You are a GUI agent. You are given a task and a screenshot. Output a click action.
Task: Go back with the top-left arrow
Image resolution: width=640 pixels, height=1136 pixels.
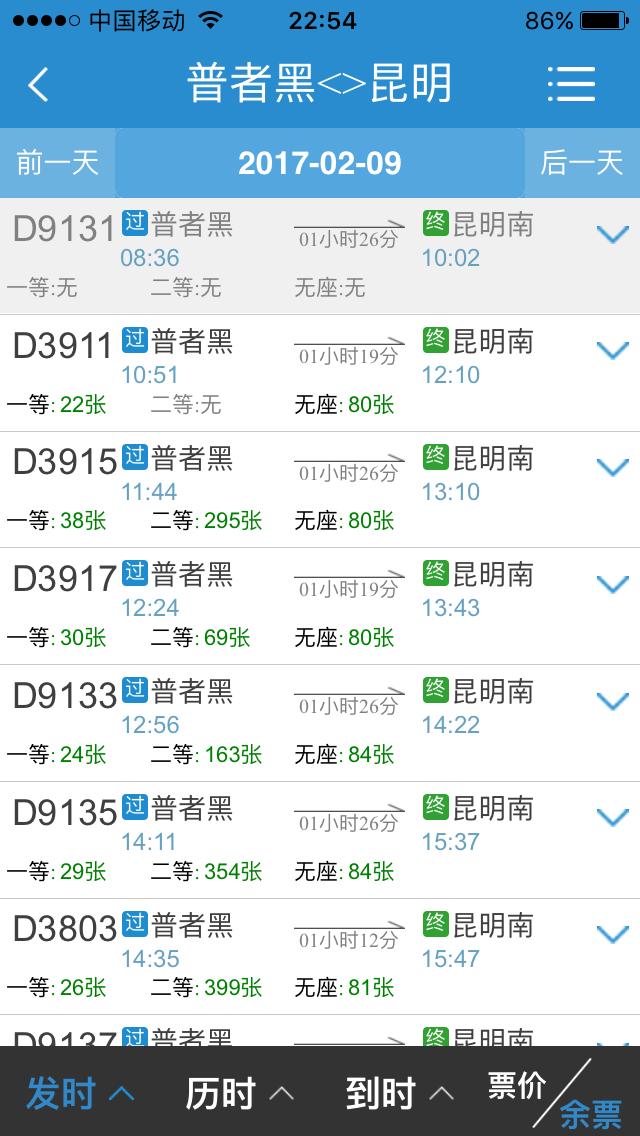(x=38, y=84)
